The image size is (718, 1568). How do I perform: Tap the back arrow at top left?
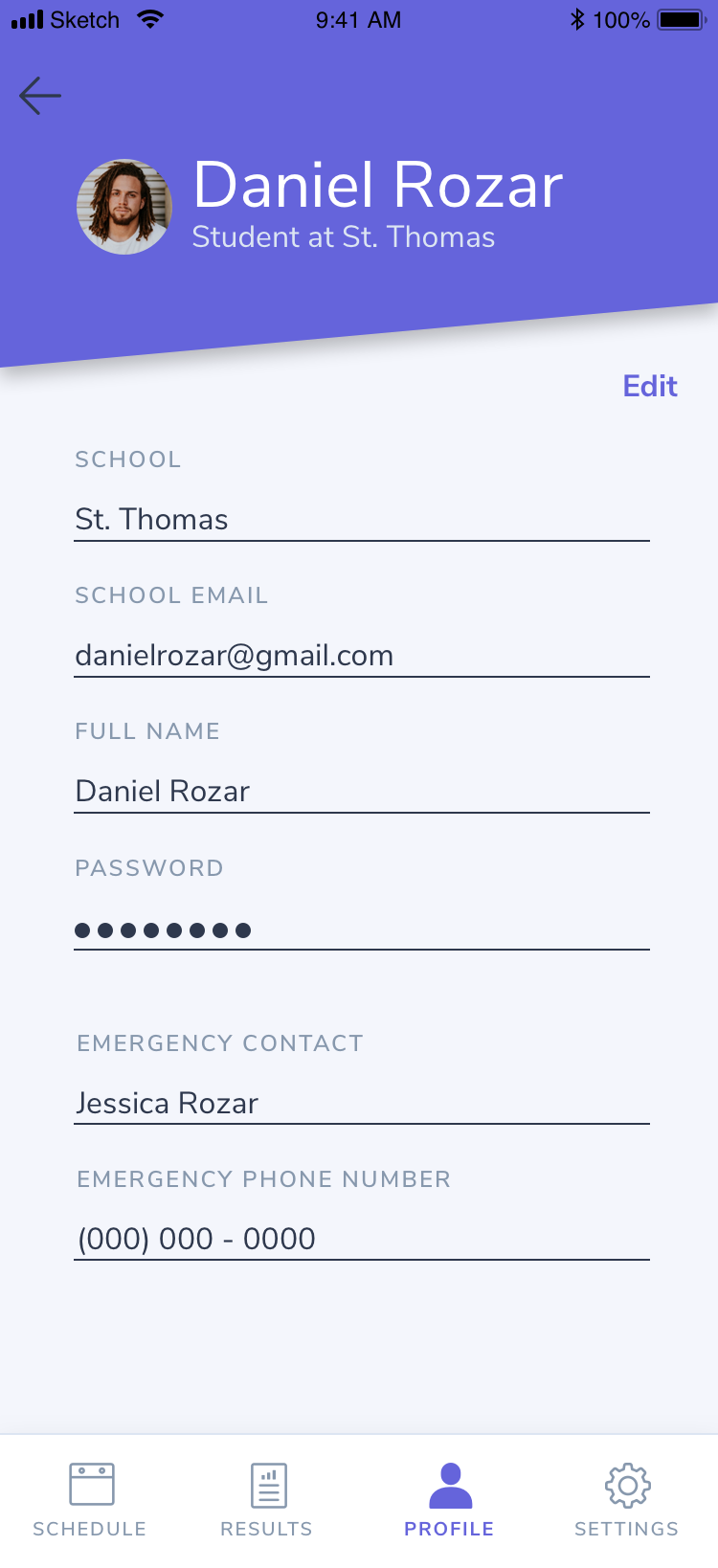coord(38,96)
